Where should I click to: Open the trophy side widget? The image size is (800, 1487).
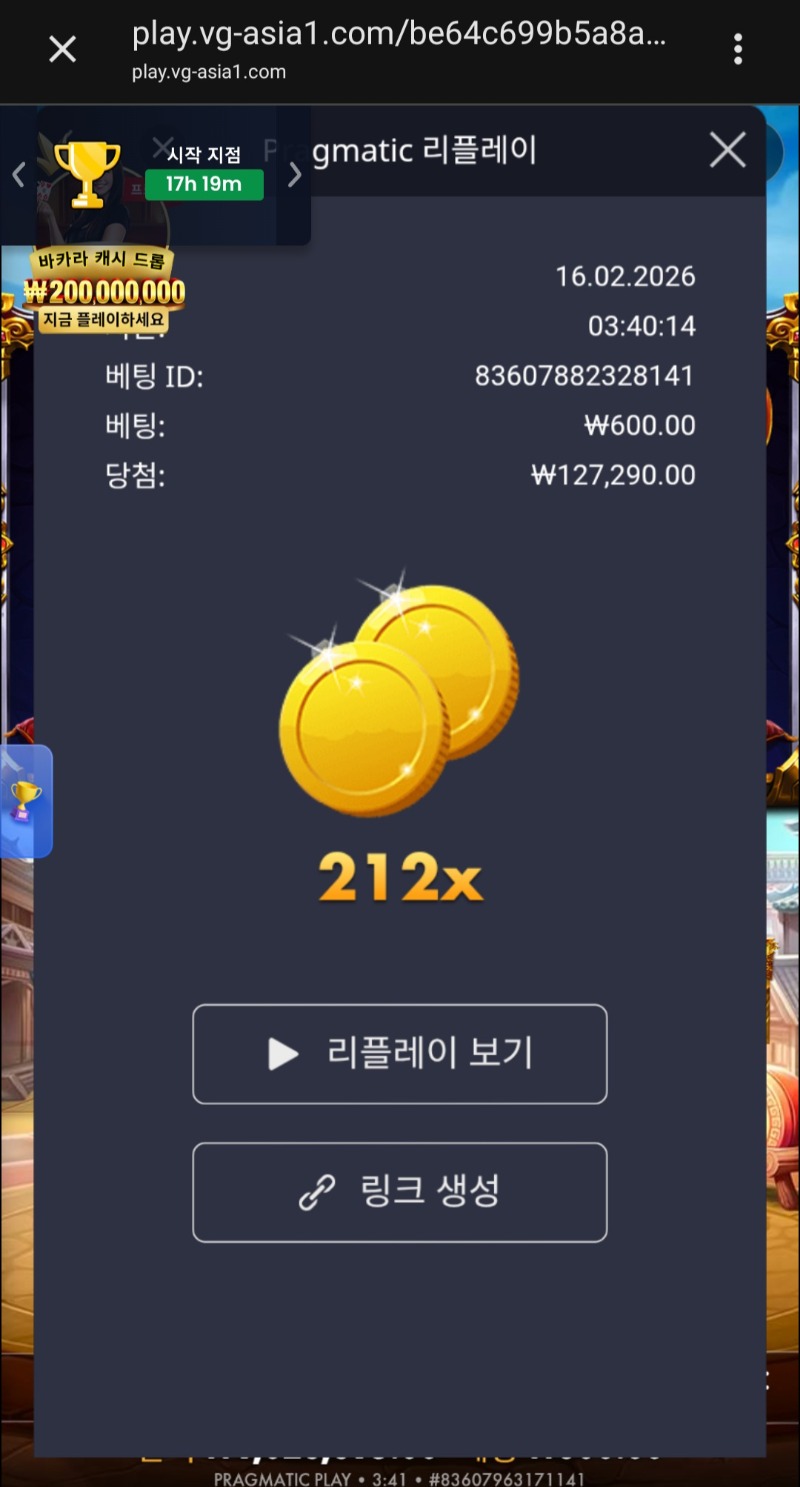pos(25,801)
